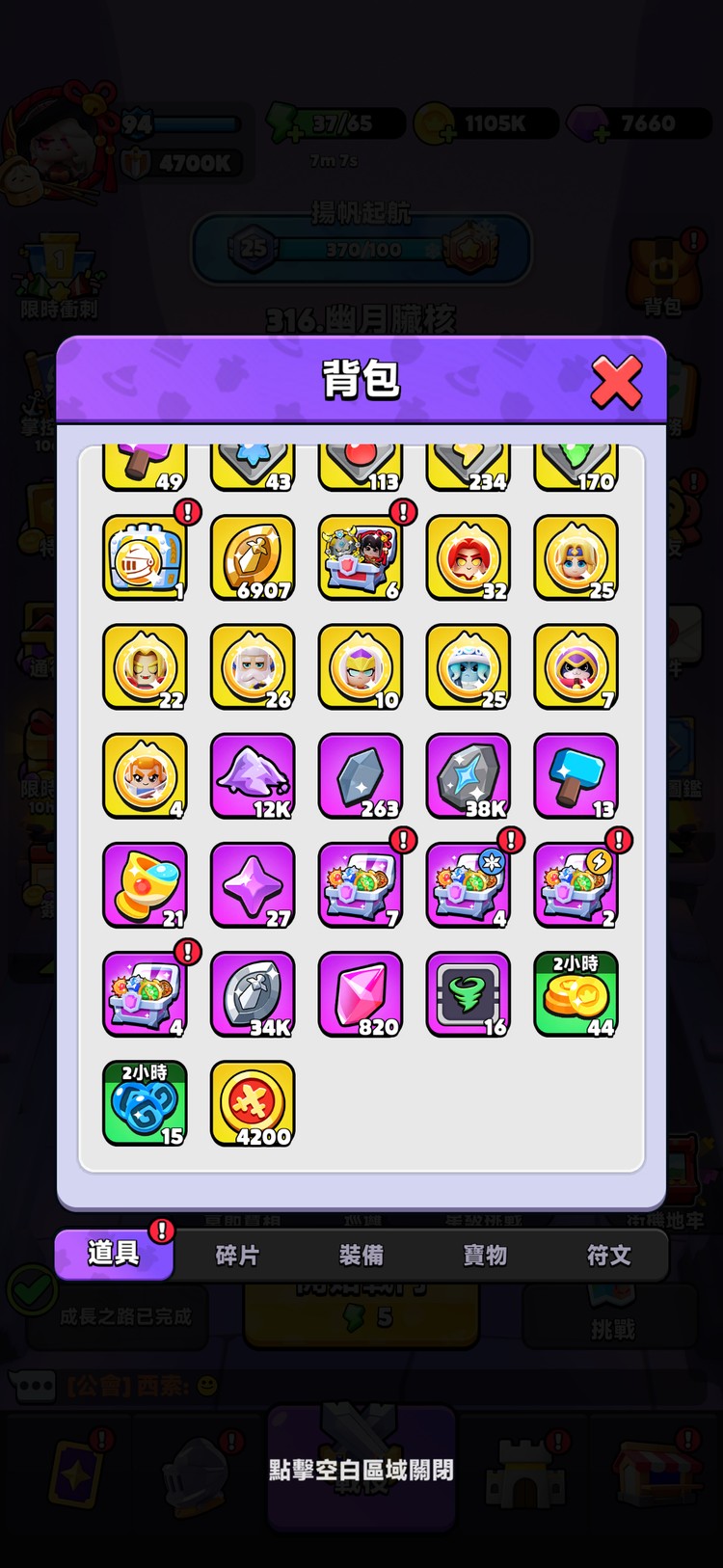Select the 2小時 blue item with 15

(145, 1103)
